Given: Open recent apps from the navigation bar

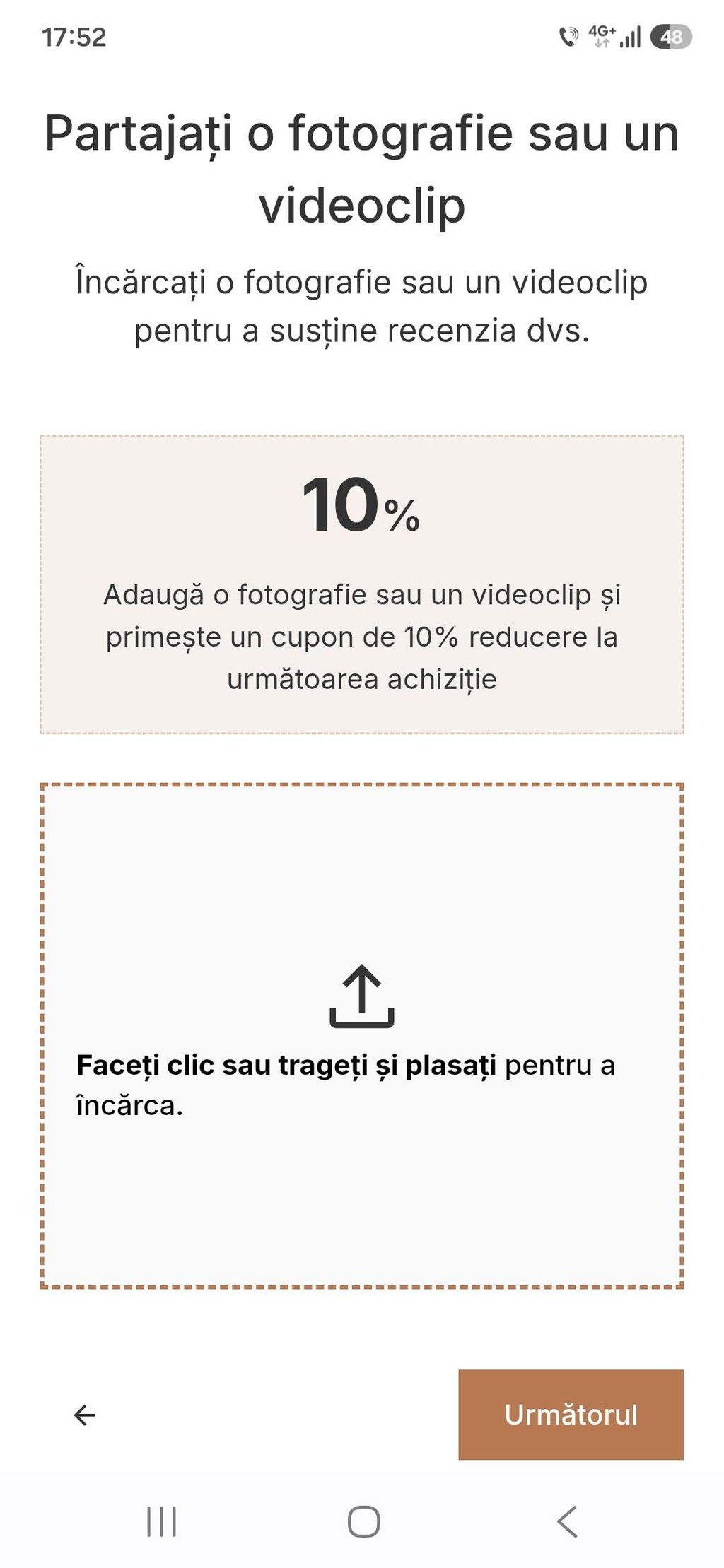Looking at the screenshot, I should (x=161, y=1521).
